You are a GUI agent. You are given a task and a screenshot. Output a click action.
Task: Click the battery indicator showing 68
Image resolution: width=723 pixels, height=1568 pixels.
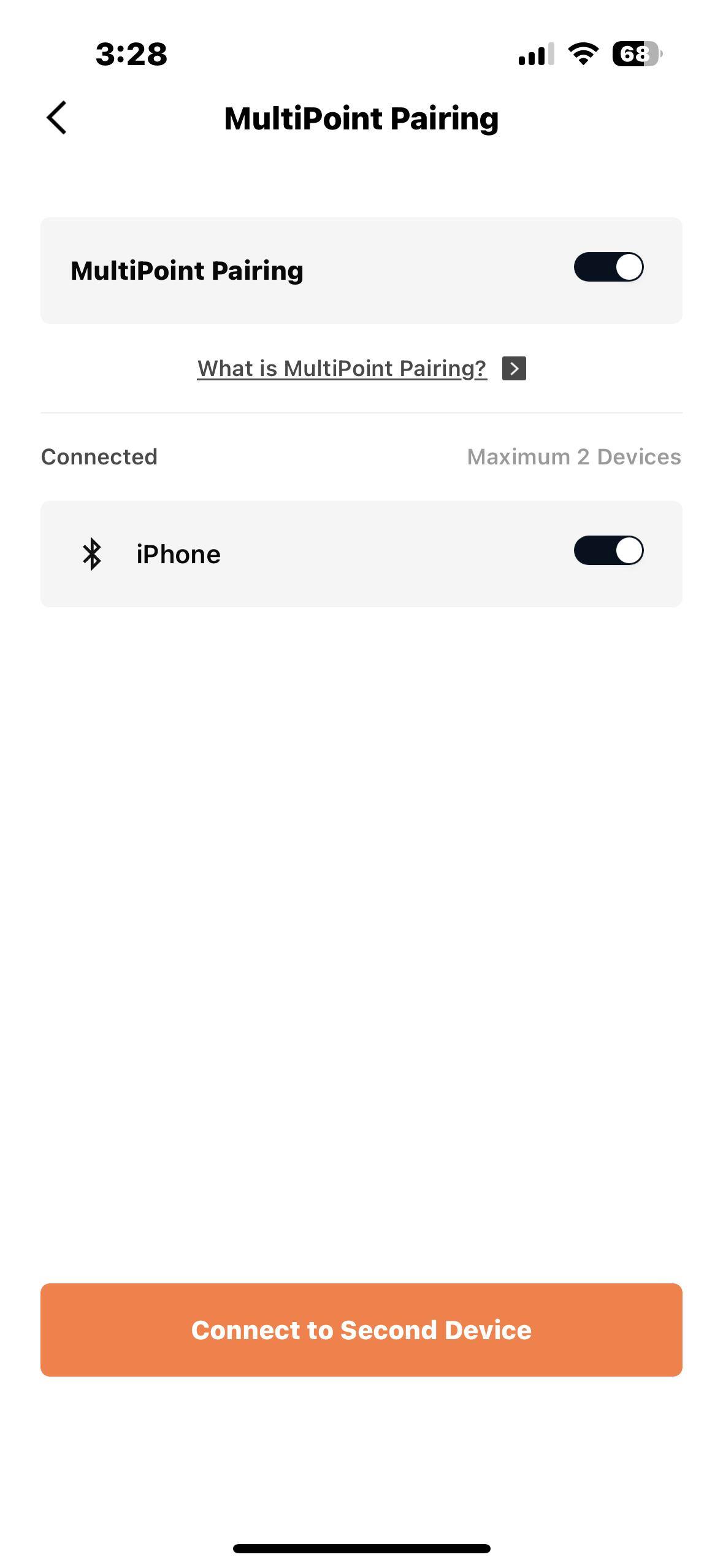tap(638, 54)
